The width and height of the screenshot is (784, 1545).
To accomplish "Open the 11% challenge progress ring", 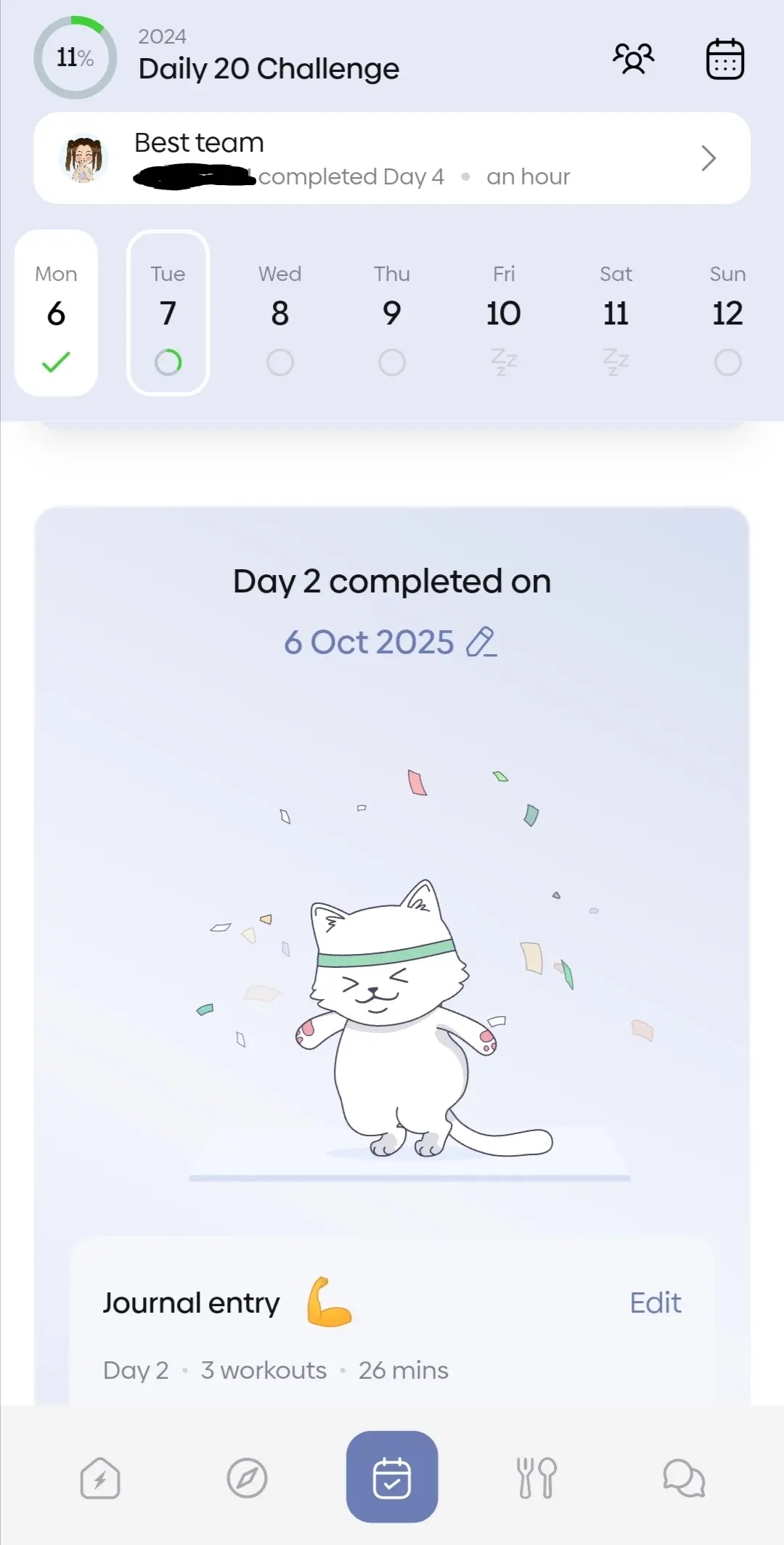I will pyautogui.click(x=75, y=58).
